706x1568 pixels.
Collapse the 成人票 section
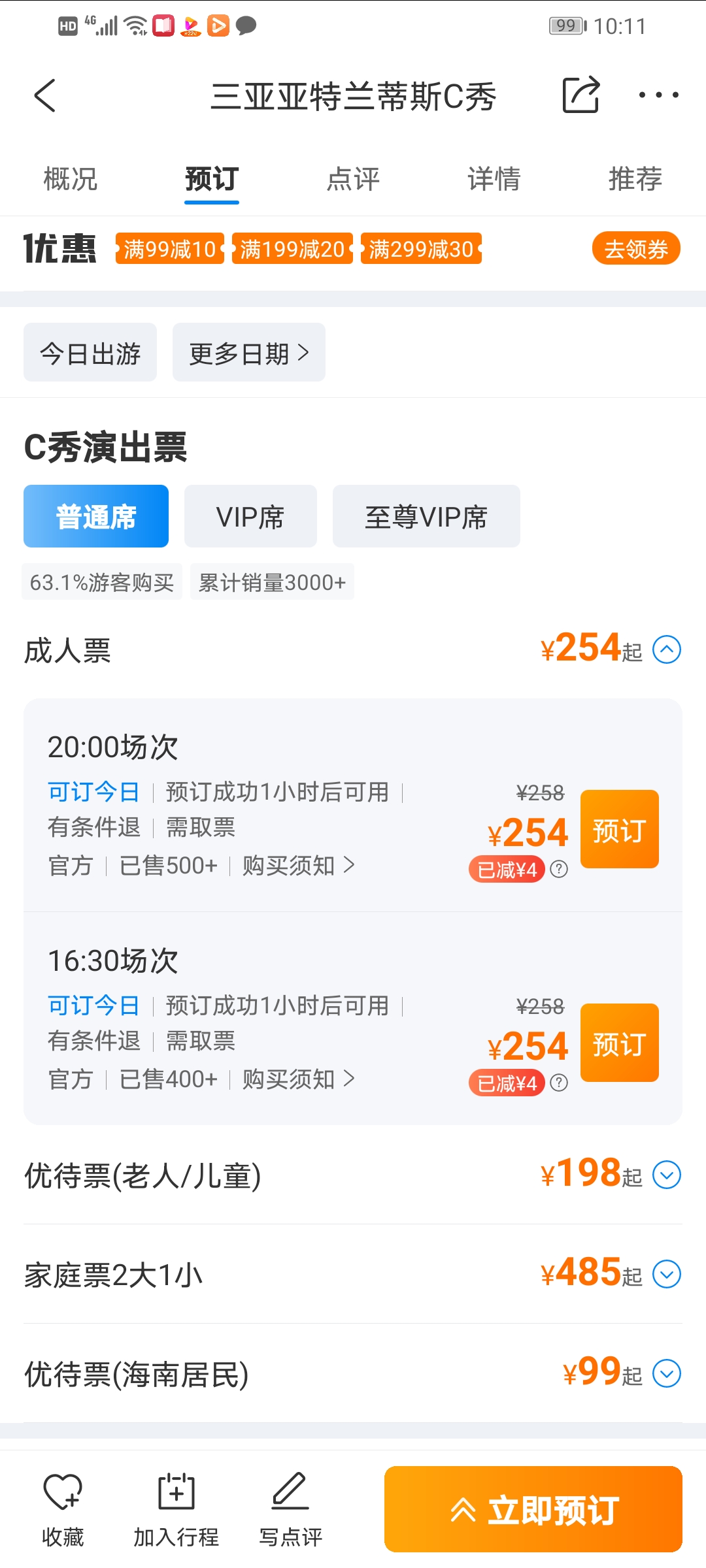click(x=667, y=649)
